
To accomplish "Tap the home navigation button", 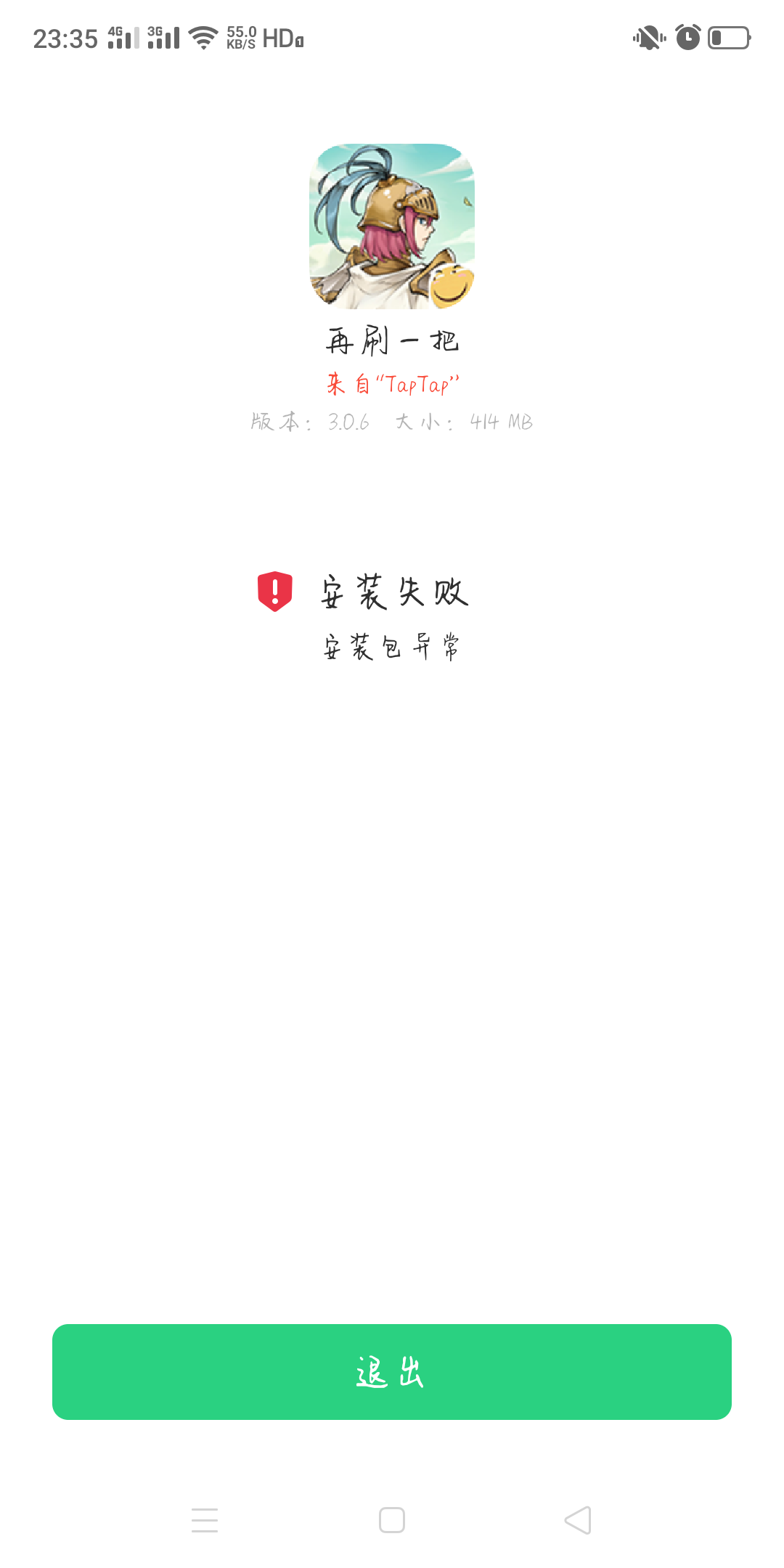I will point(391,1522).
